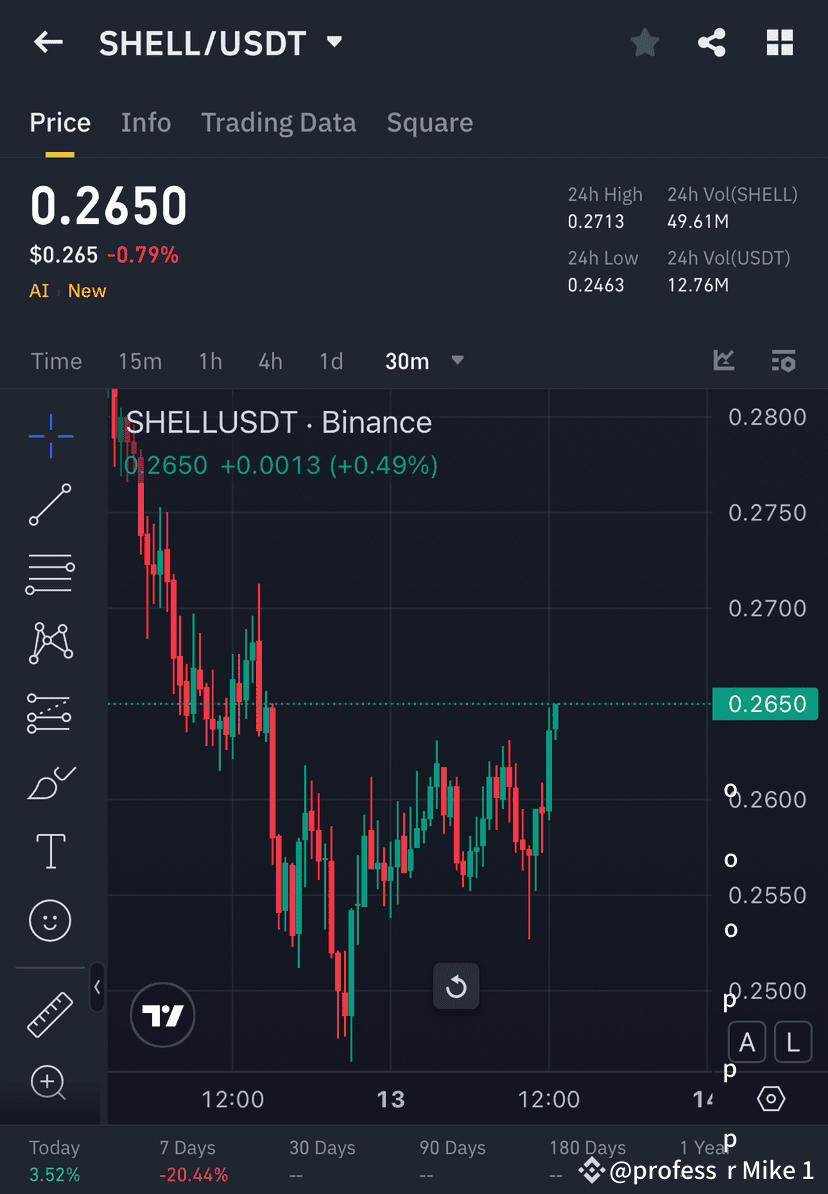Collapse the drawing tools sidebar

98,987
